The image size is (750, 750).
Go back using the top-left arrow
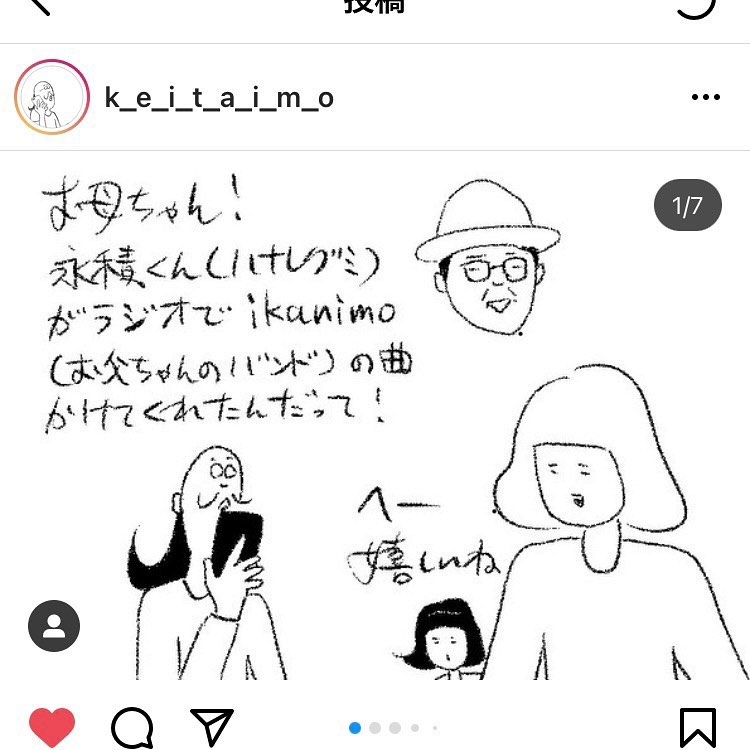(37, 6)
